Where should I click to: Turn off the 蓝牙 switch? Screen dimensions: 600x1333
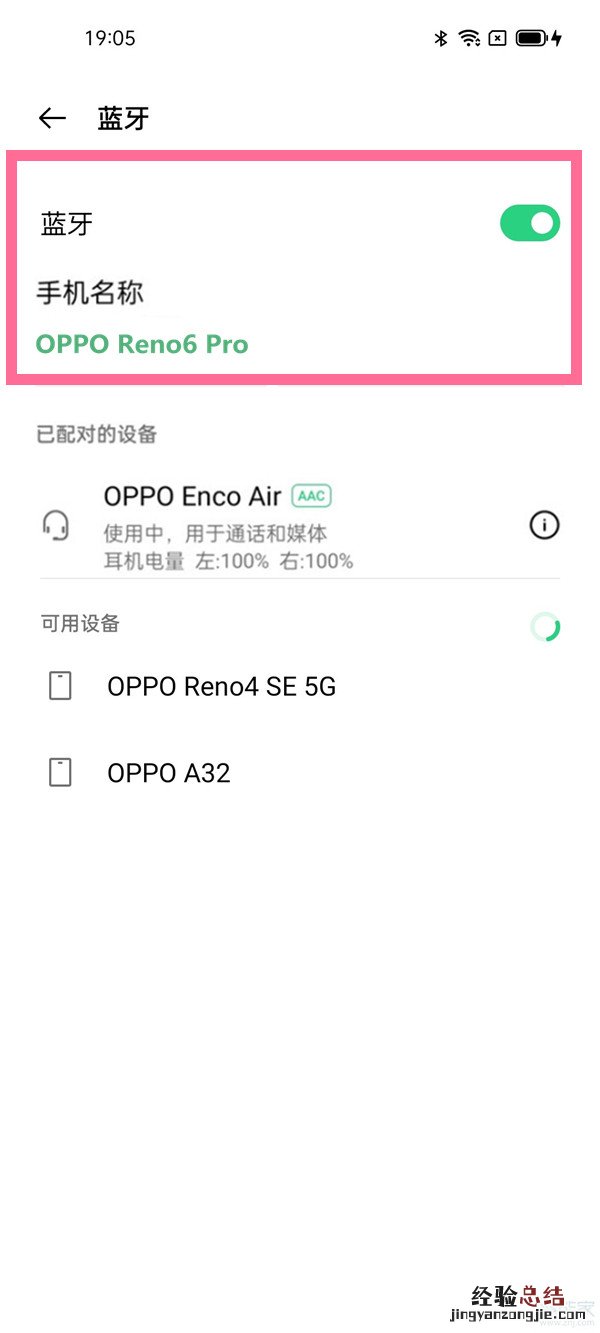point(529,224)
